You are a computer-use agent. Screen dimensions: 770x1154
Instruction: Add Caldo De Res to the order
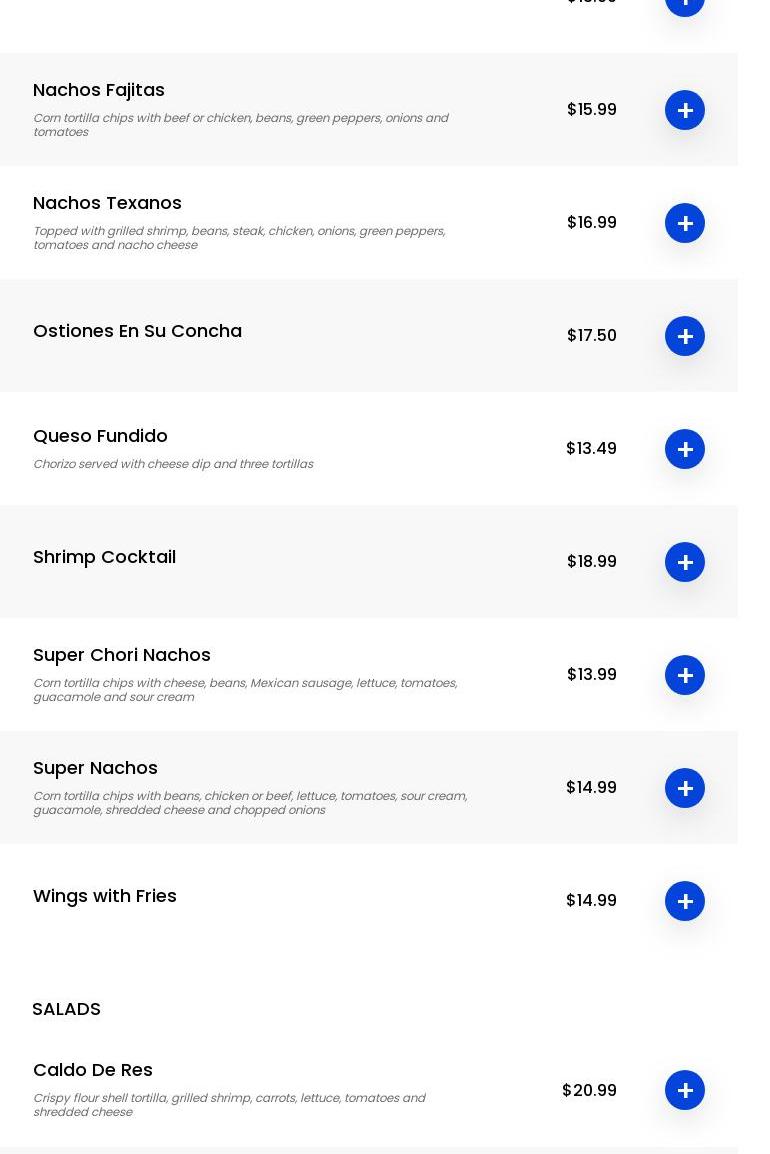[685, 1090]
